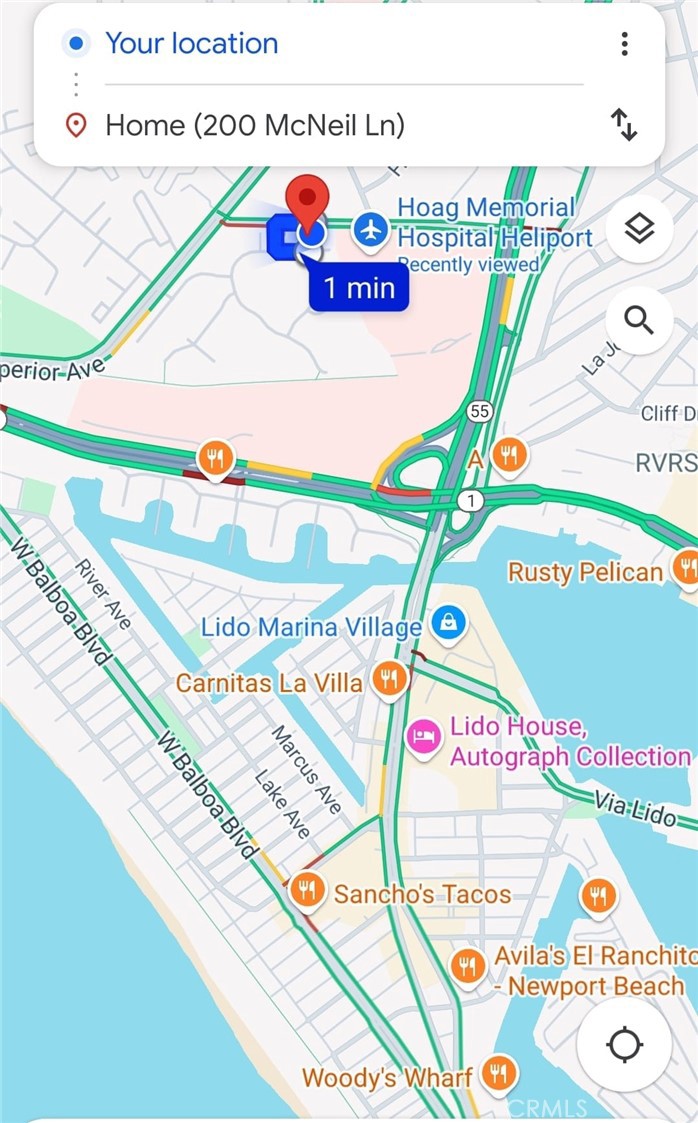
Task: View Rusty Pelican restaurant details
Action: click(686, 571)
